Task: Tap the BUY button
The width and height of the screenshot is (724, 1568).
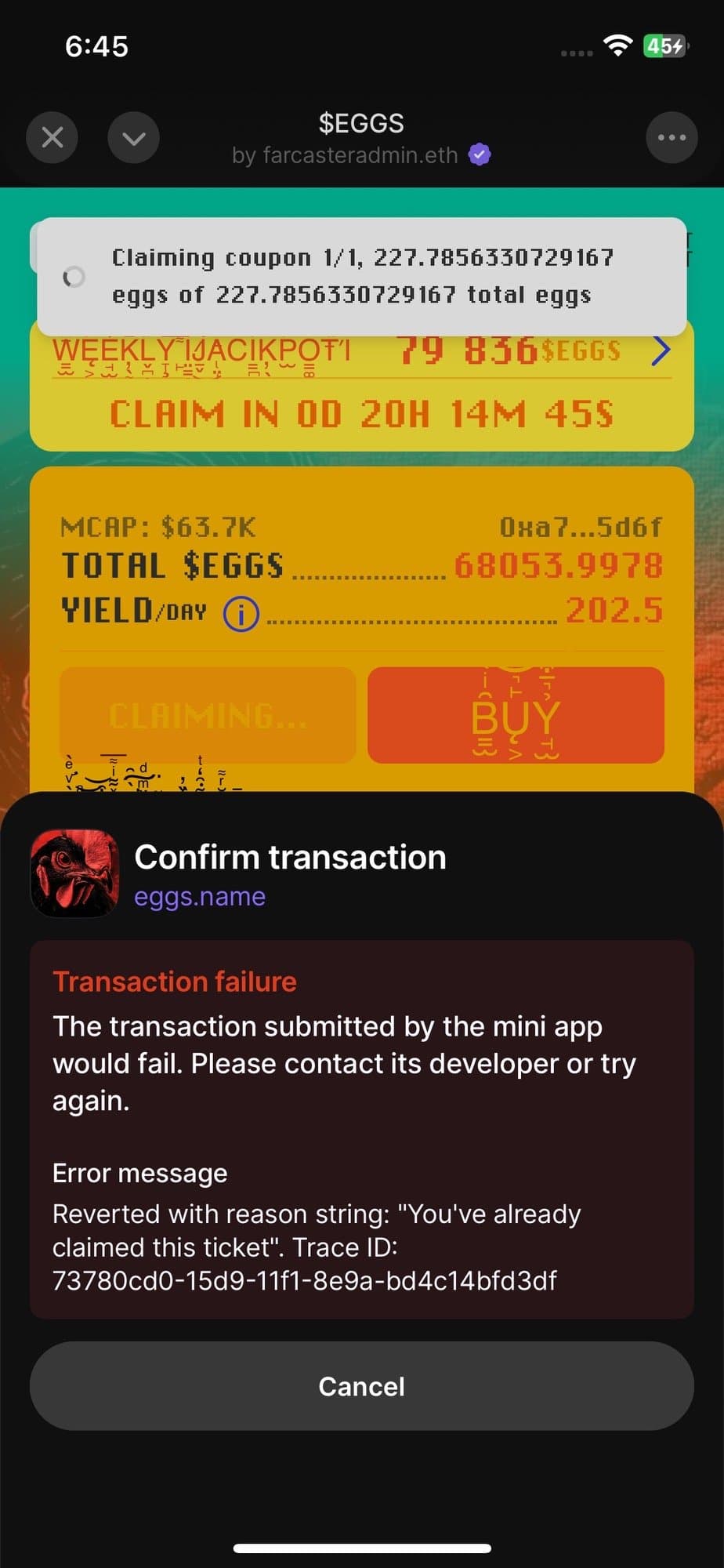Action: tap(516, 715)
